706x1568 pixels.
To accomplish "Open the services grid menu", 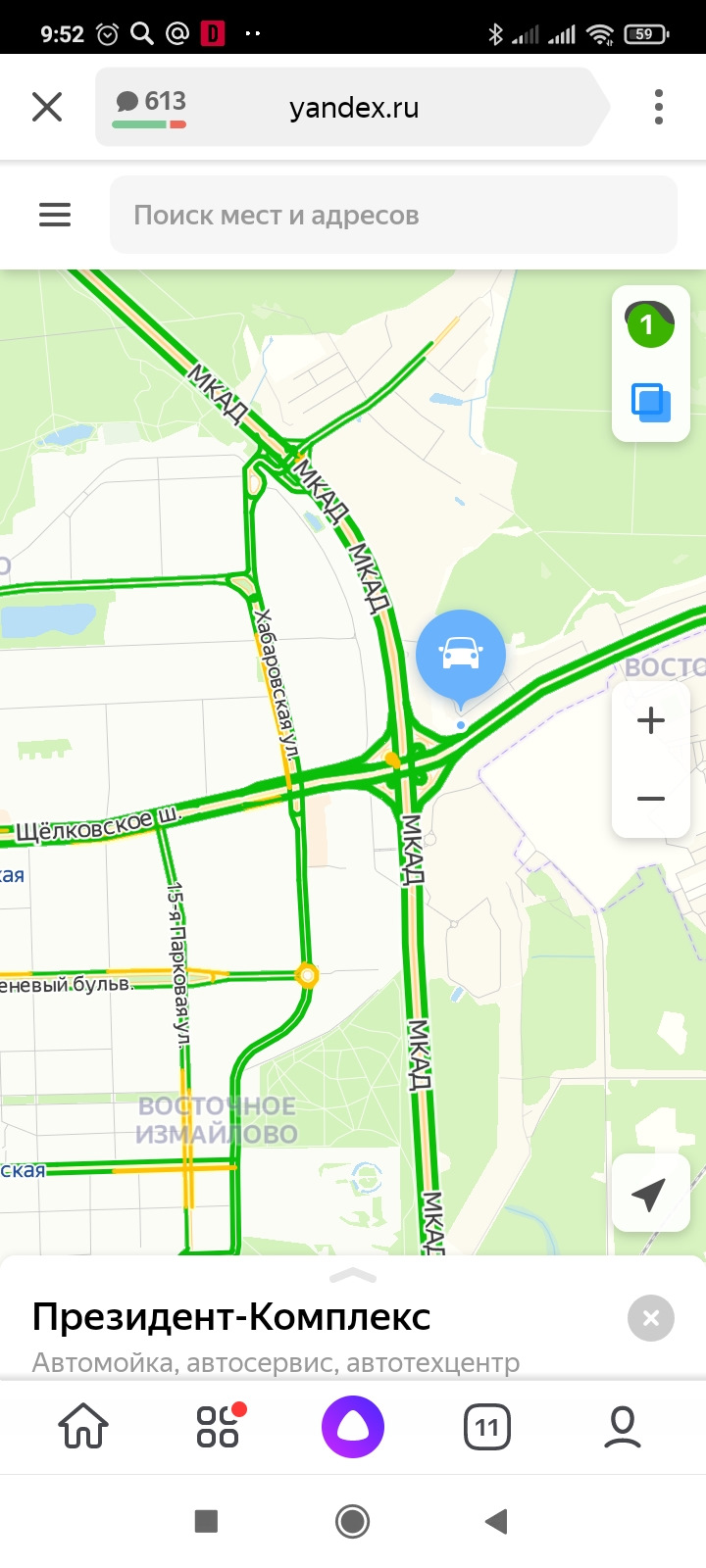I will 219,1427.
